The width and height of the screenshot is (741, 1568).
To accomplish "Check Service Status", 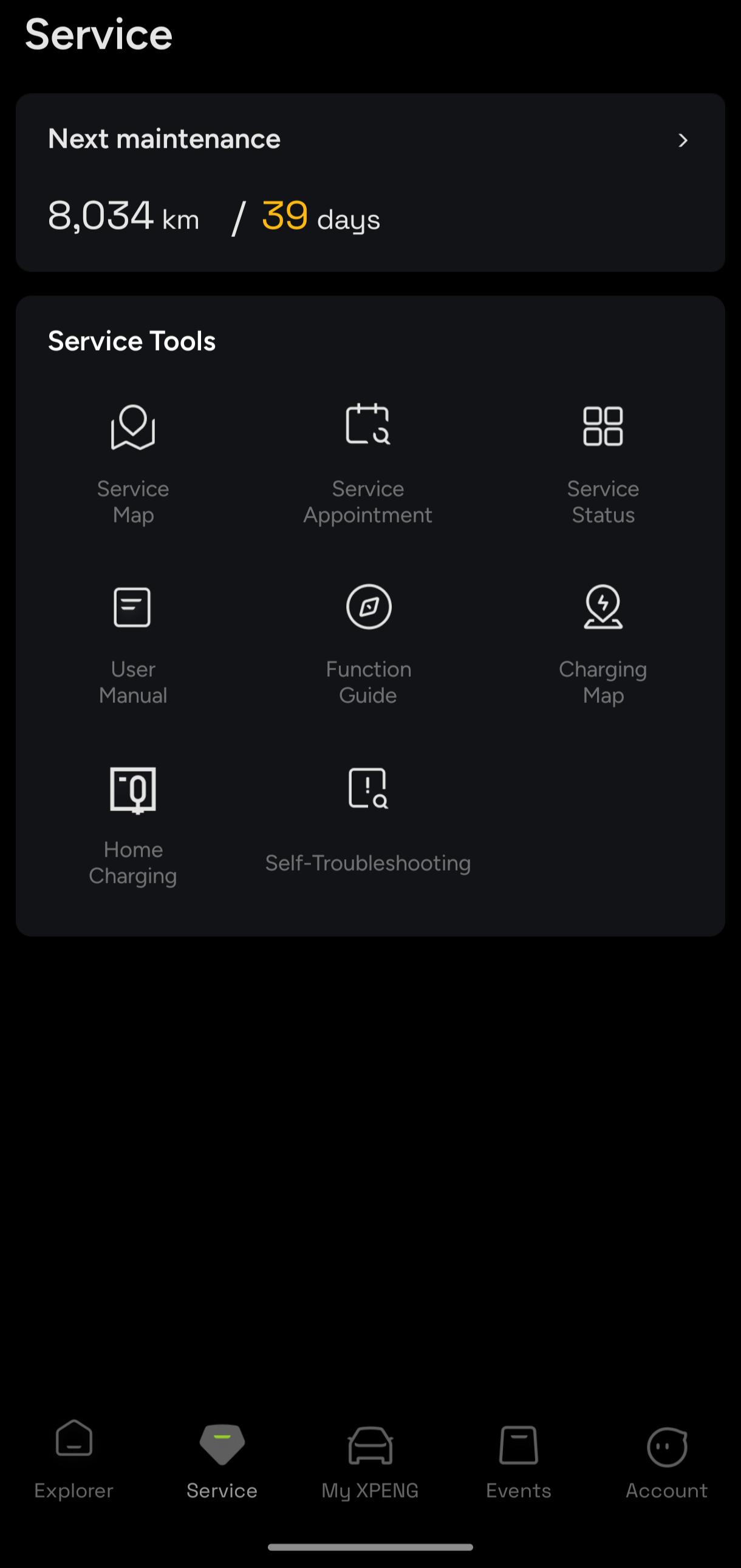I will tap(603, 462).
